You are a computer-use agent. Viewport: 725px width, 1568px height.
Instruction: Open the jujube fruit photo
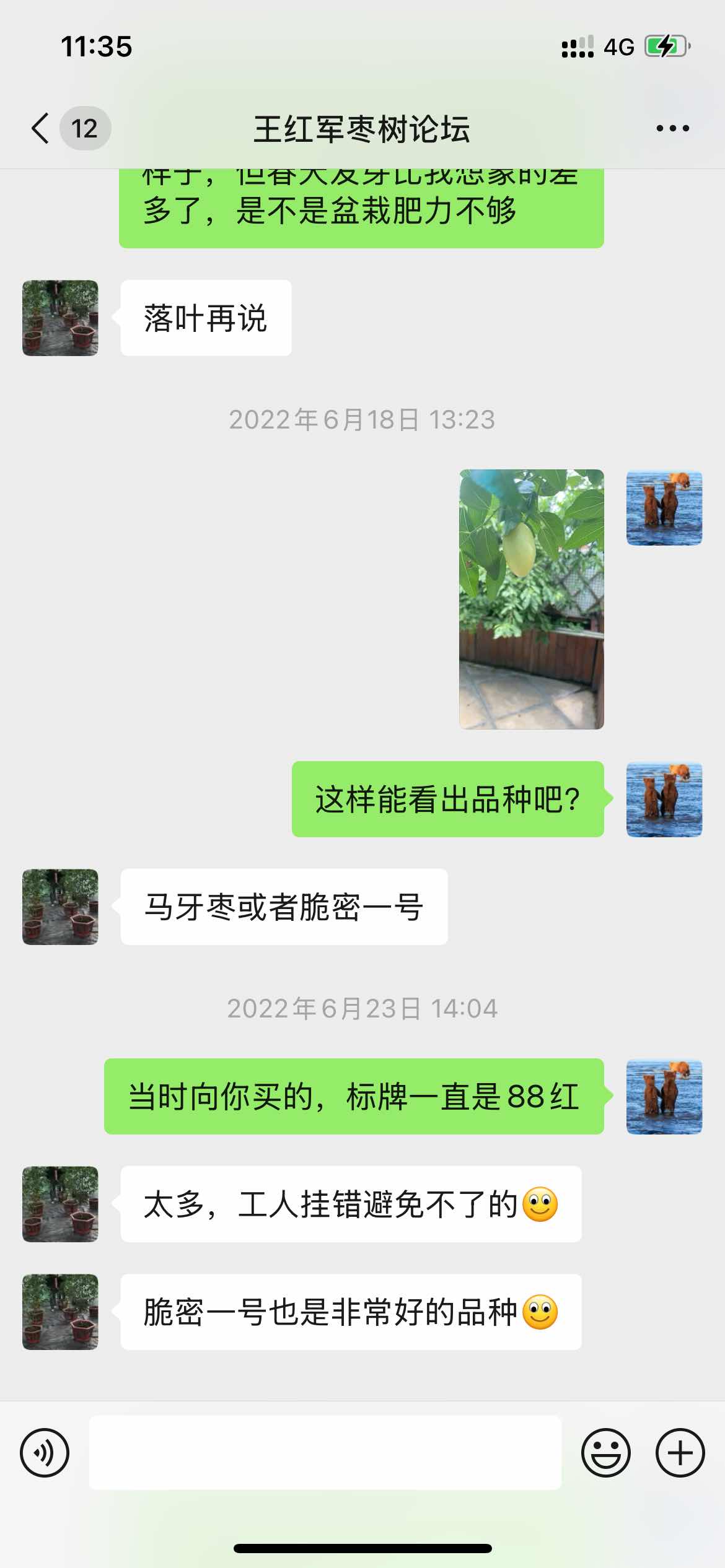click(531, 599)
